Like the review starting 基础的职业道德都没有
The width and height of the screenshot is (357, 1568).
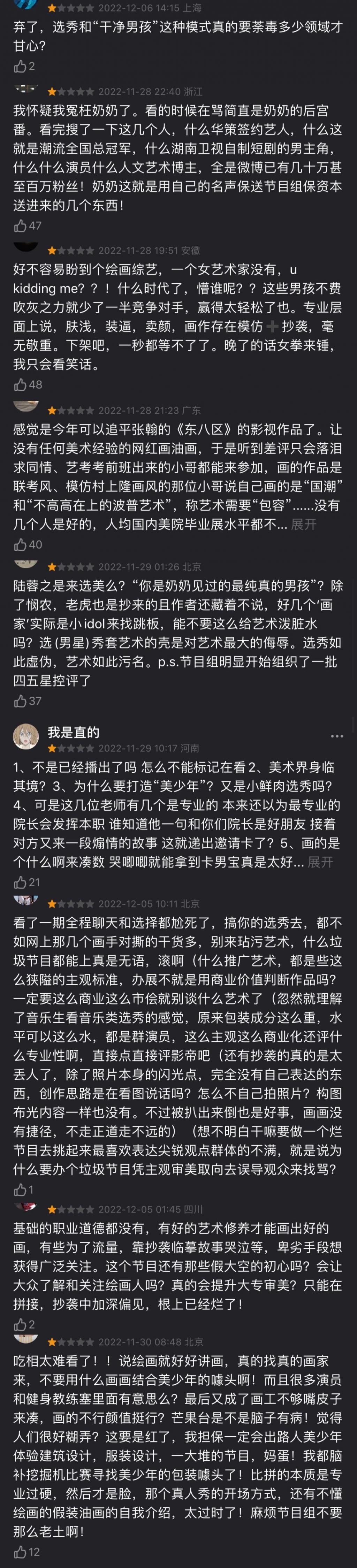tap(21, 1324)
